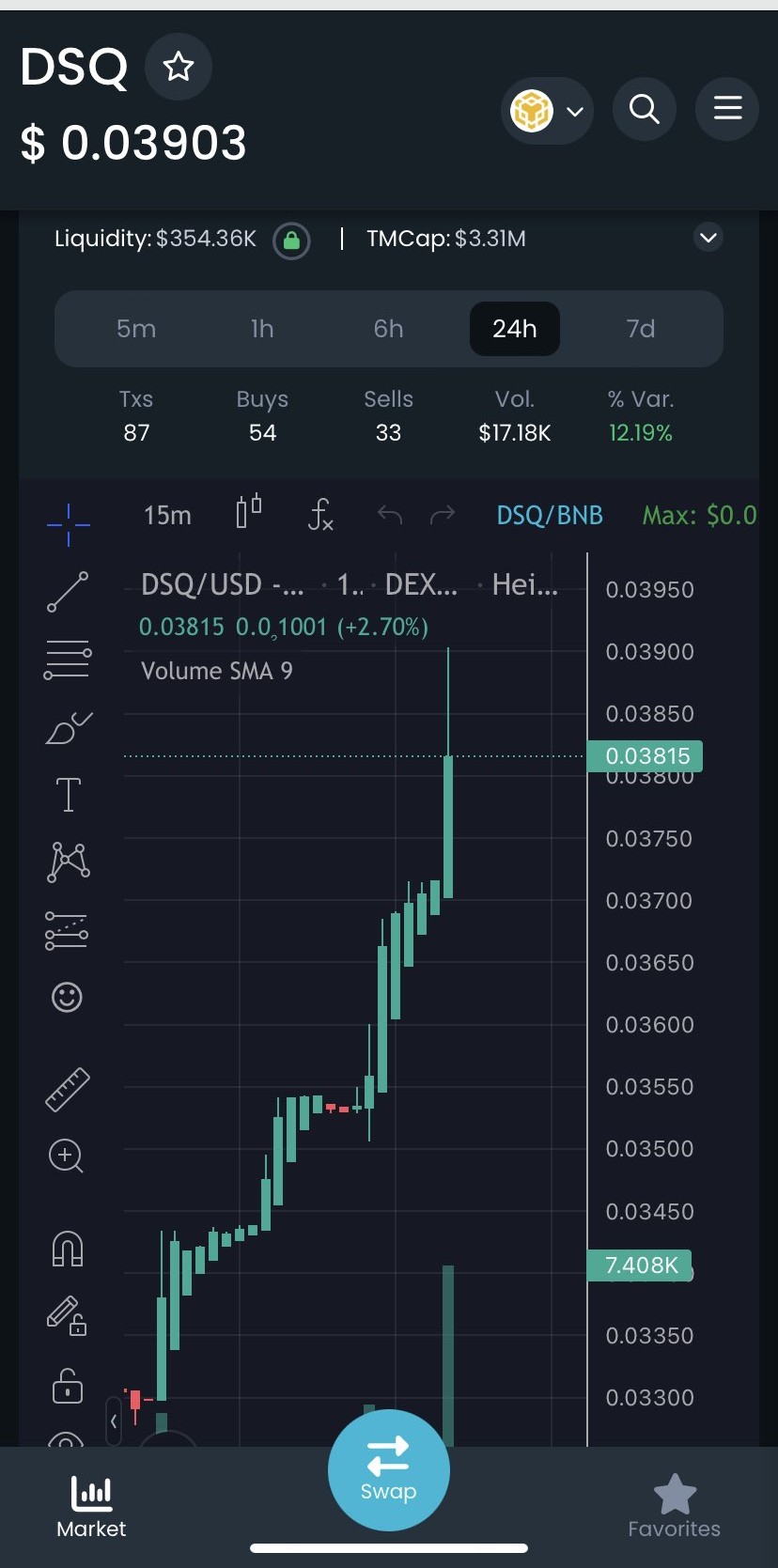Go to the Favorites tab
Screen dimensions: 778x1568
click(675, 1506)
